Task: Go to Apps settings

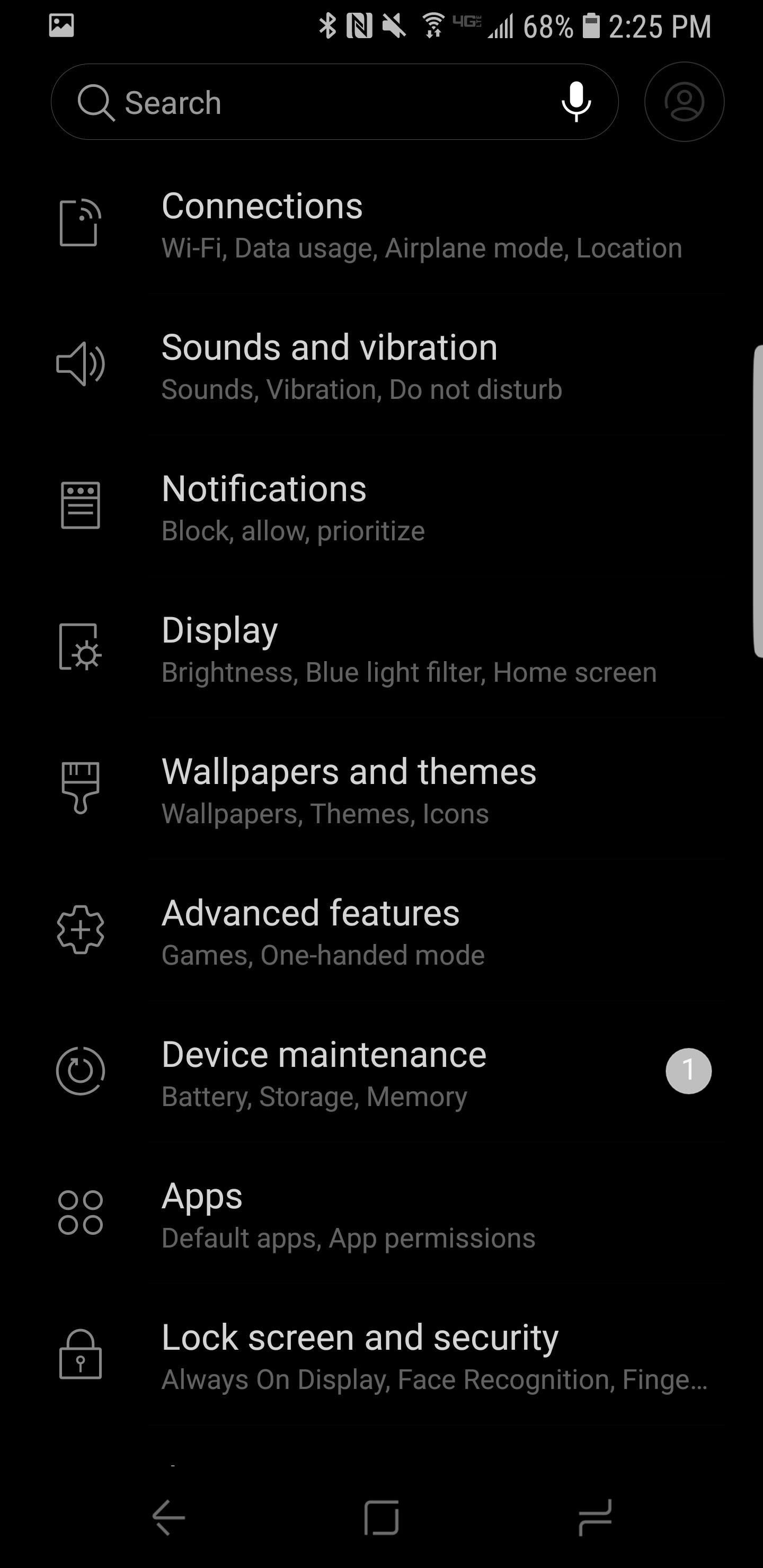Action: pos(390,1215)
